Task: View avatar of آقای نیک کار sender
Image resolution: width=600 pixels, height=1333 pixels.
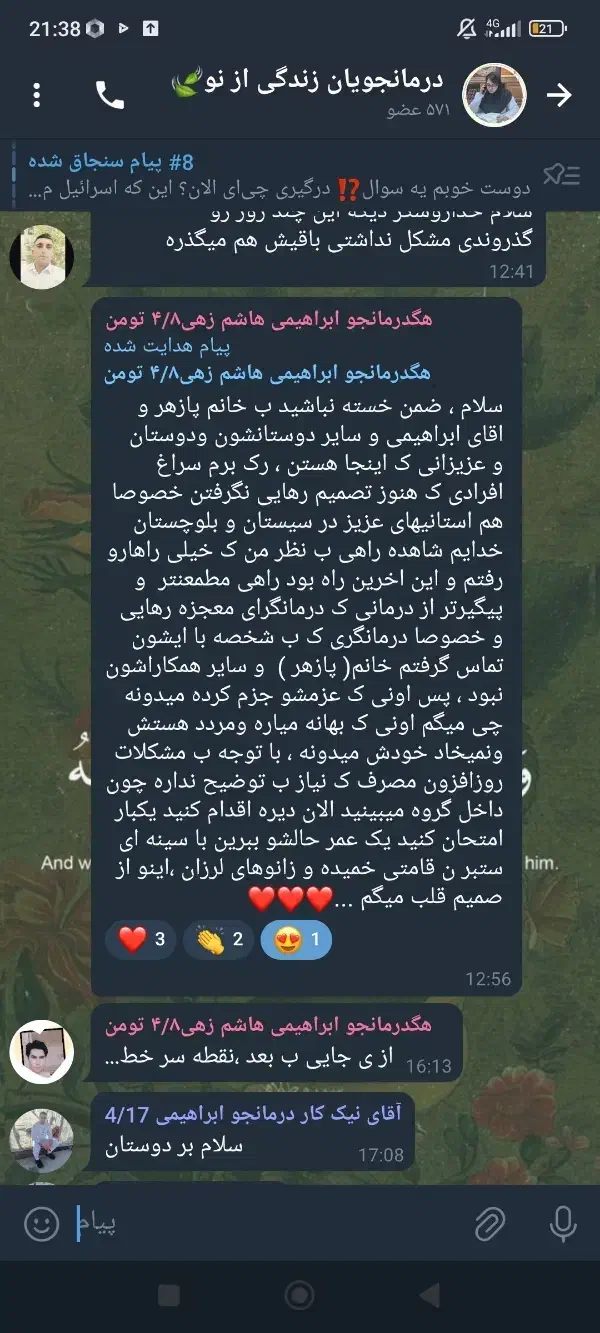Action: (x=41, y=1141)
